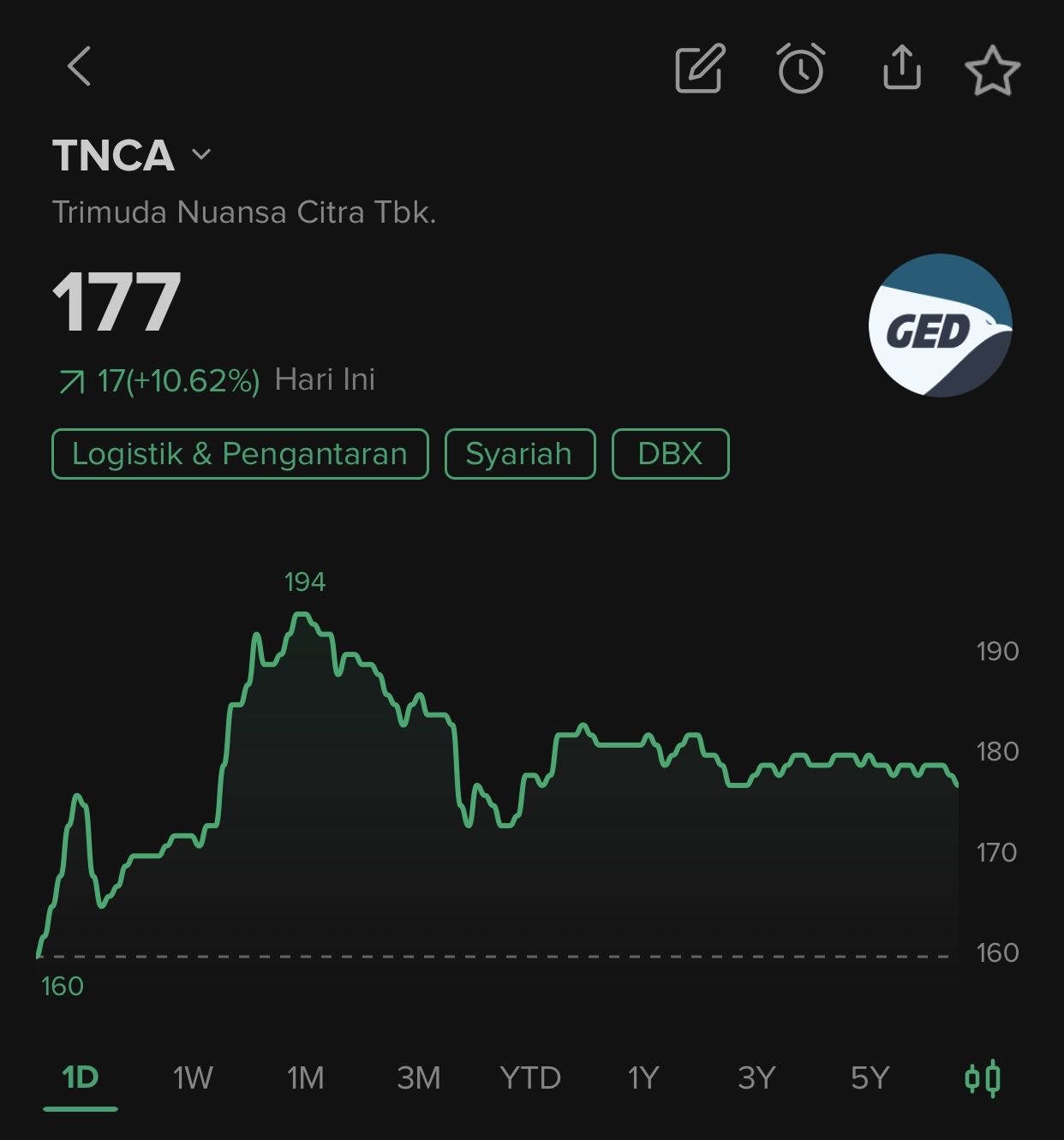This screenshot has width=1064, height=1140.
Task: Set a price alarm via the clock icon
Action: pyautogui.click(x=800, y=69)
